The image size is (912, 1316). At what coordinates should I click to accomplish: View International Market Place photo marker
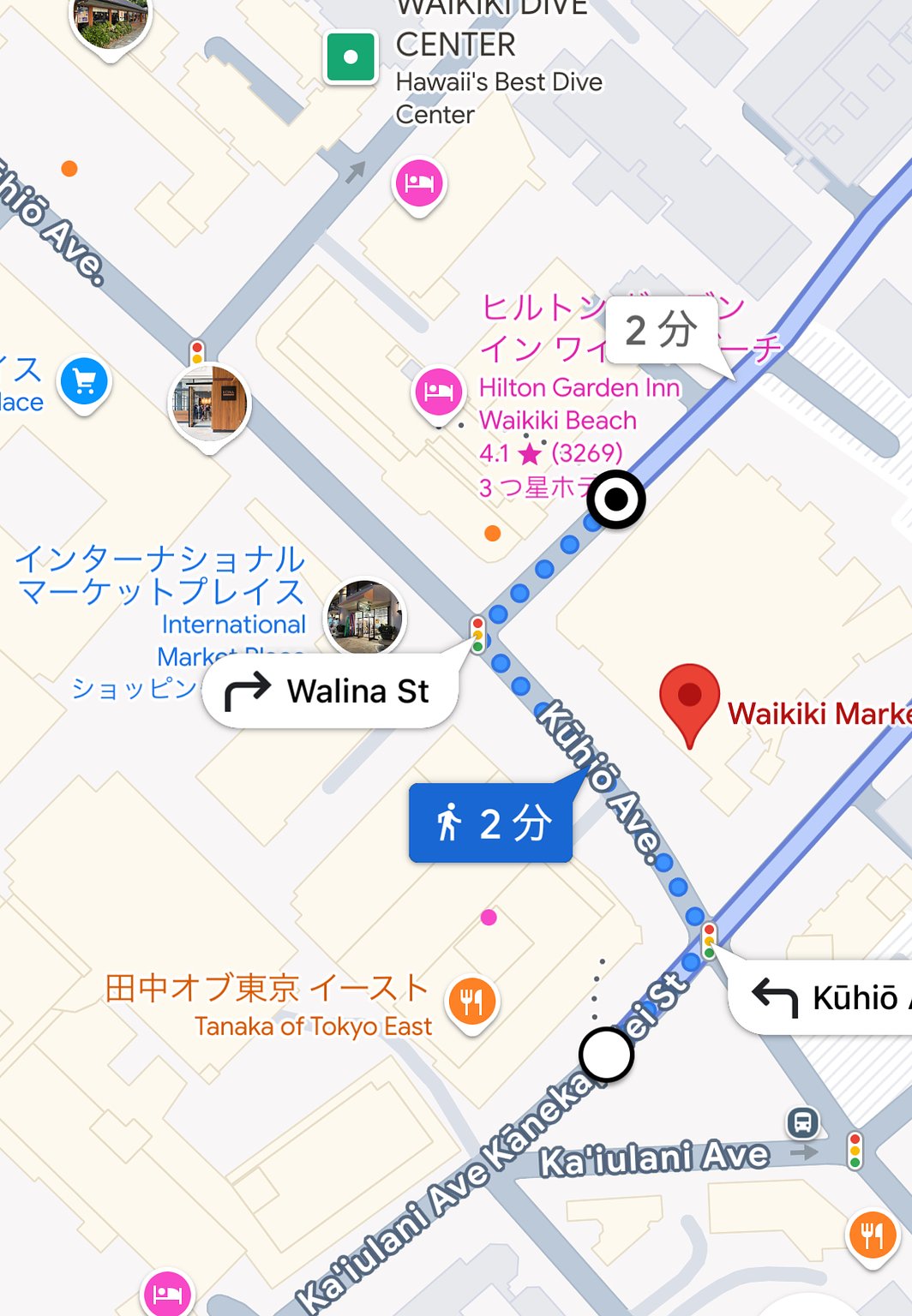[364, 616]
